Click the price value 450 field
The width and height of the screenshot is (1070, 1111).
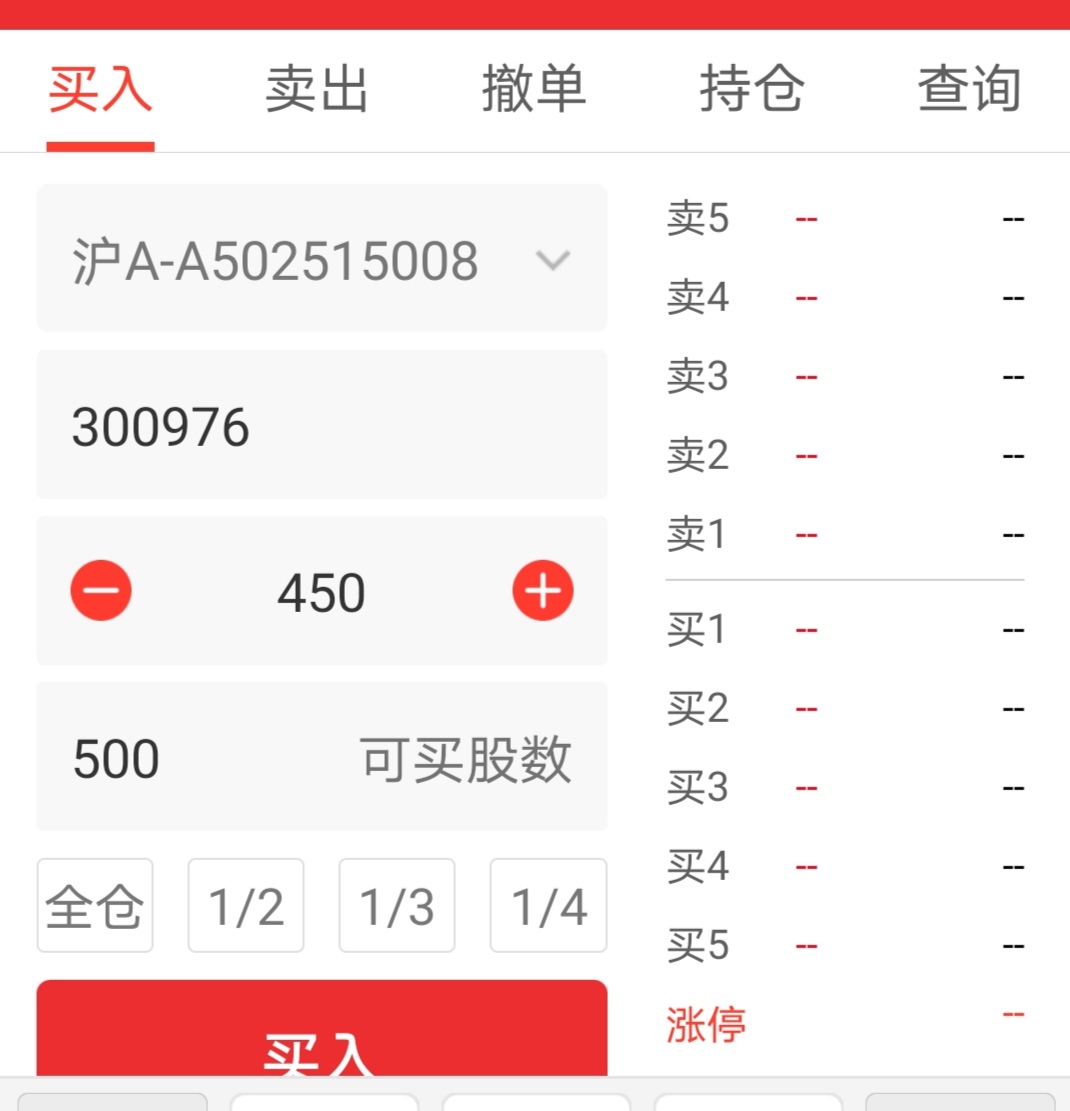click(x=321, y=590)
